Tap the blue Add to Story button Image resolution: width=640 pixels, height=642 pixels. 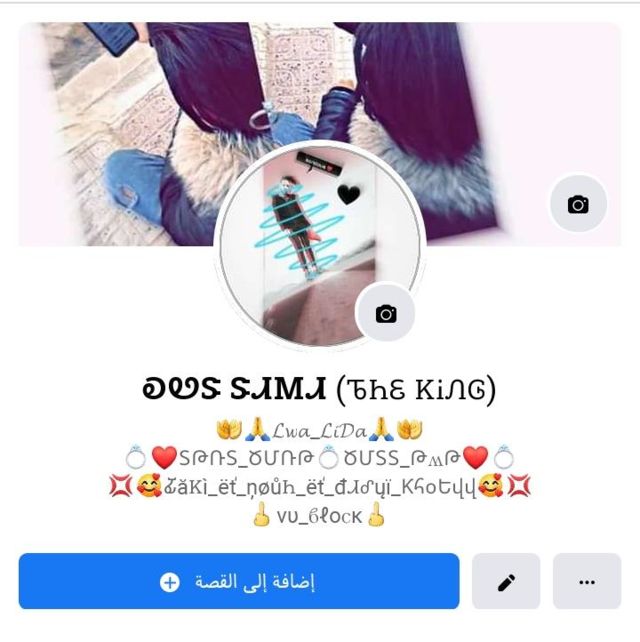click(x=239, y=582)
